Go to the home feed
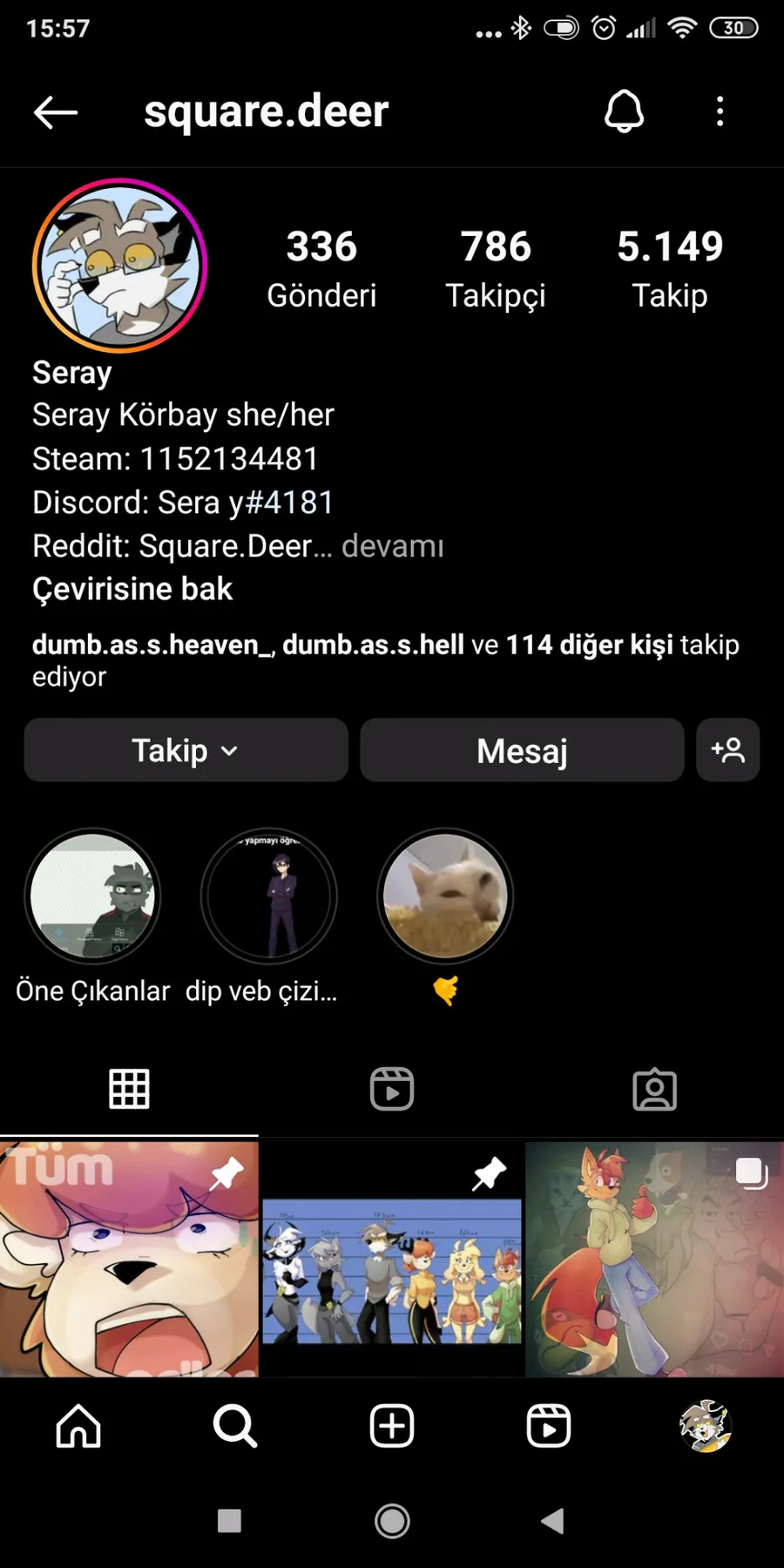Image resolution: width=784 pixels, height=1568 pixels. pos(78,1427)
